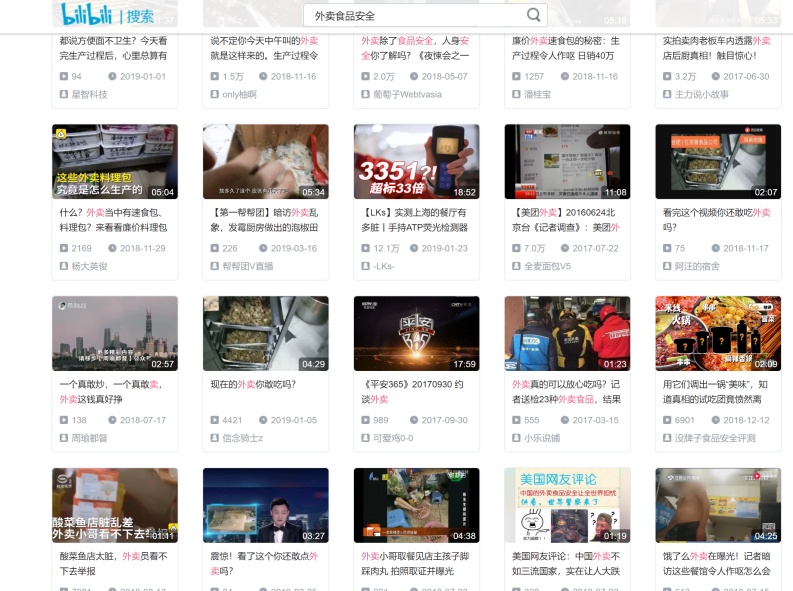Open 看完这个视频你还敢吃外卖吗 video
793x591 pixels.
click(x=718, y=162)
